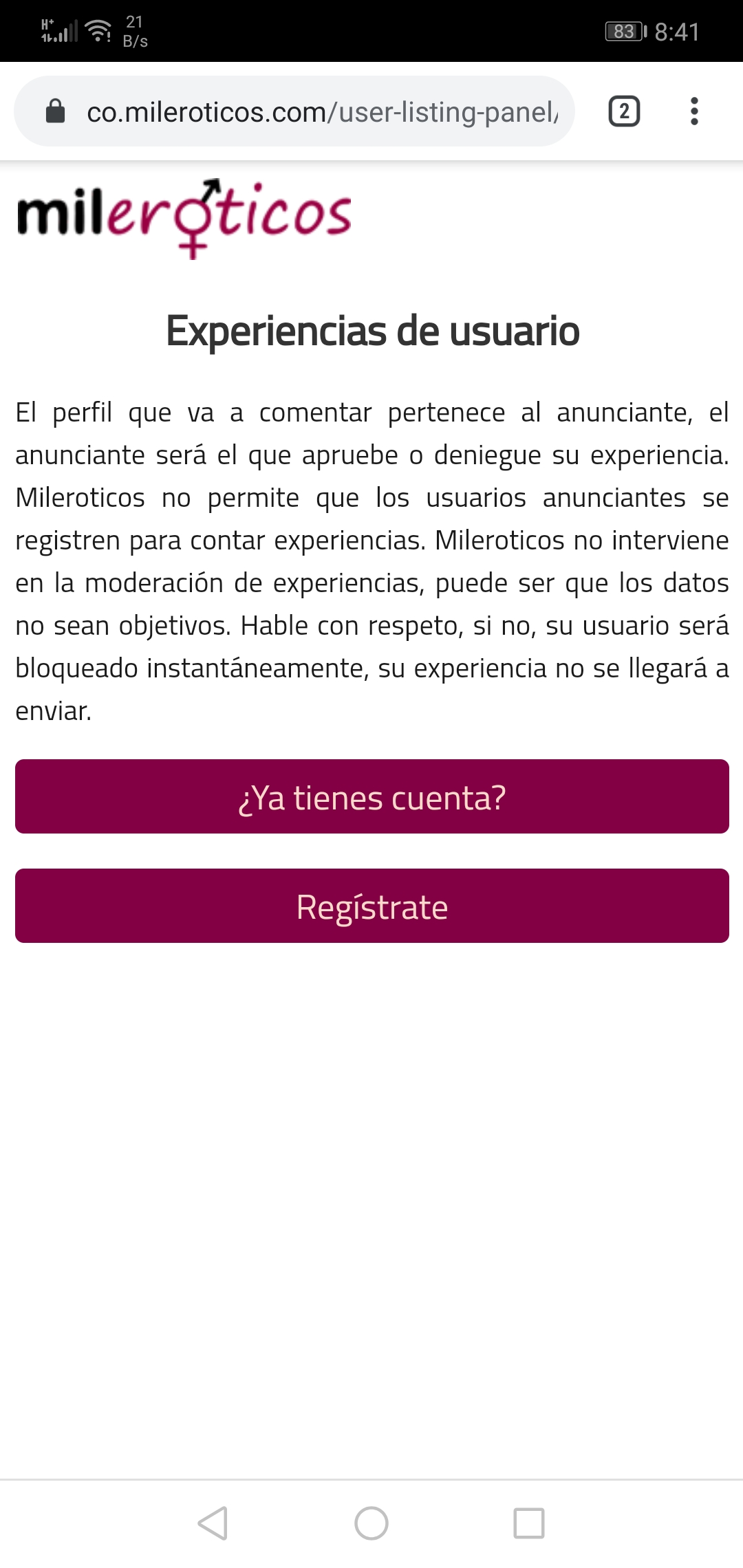Screen dimensions: 743x1568
Task: Focus the address bar URL
Action: tap(322, 112)
